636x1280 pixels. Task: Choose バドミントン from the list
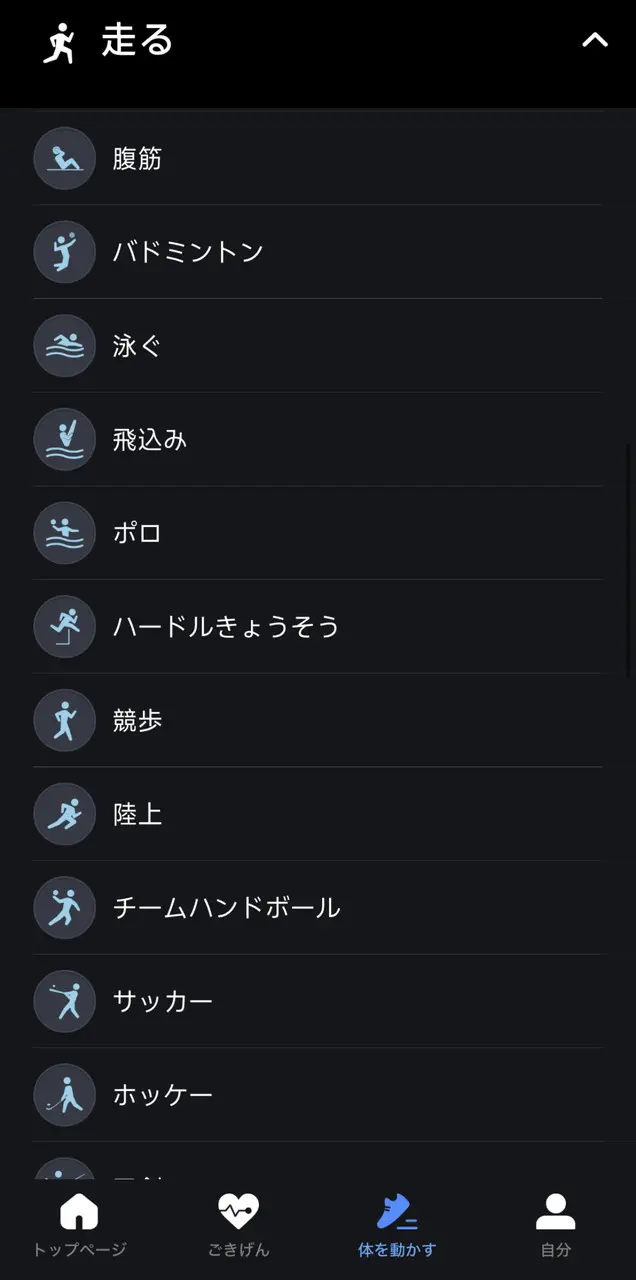click(x=318, y=252)
